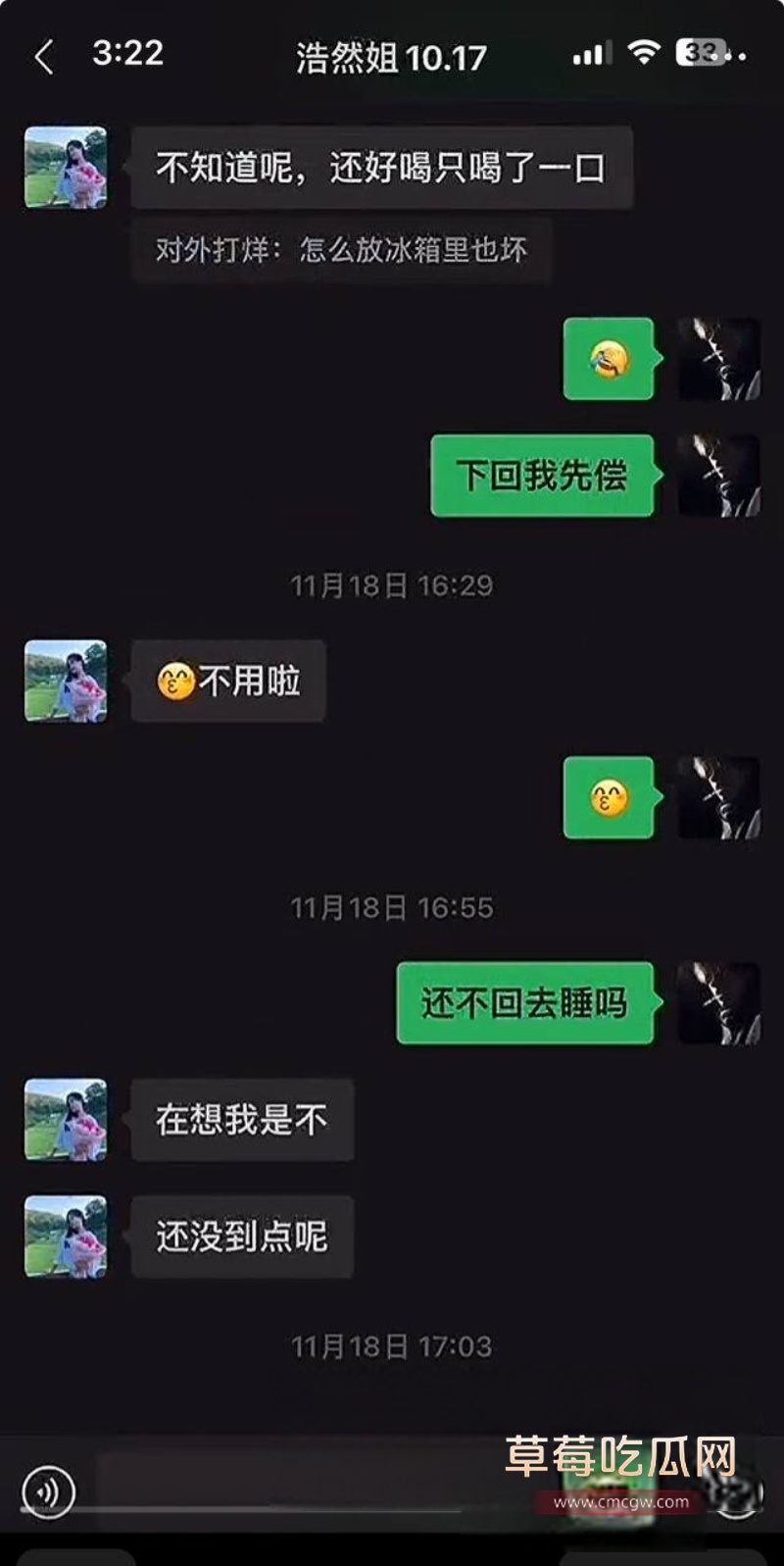
Task: Jump to quoted message 怎么放冰箱里也坏
Action: pos(341,250)
